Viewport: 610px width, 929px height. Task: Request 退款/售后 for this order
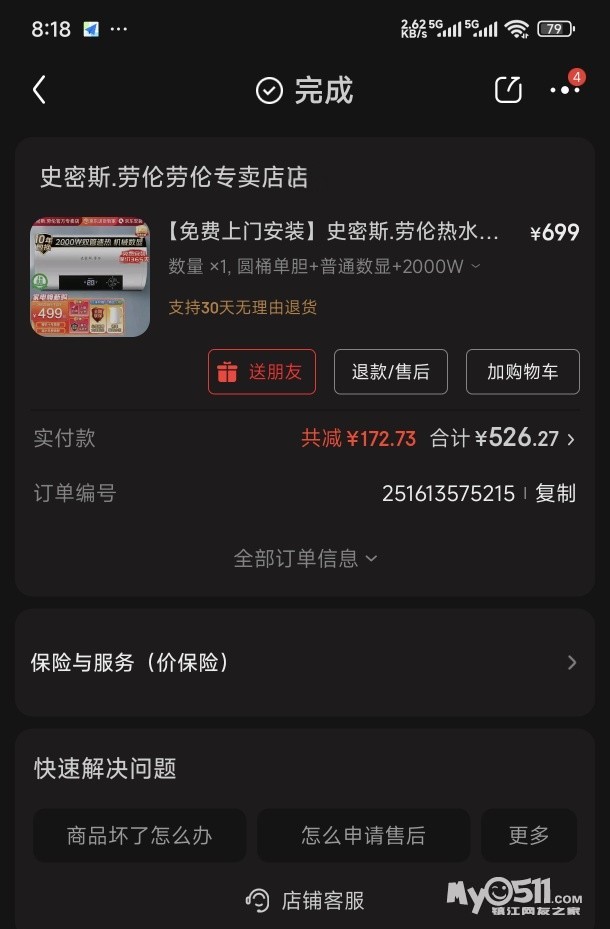tap(390, 372)
